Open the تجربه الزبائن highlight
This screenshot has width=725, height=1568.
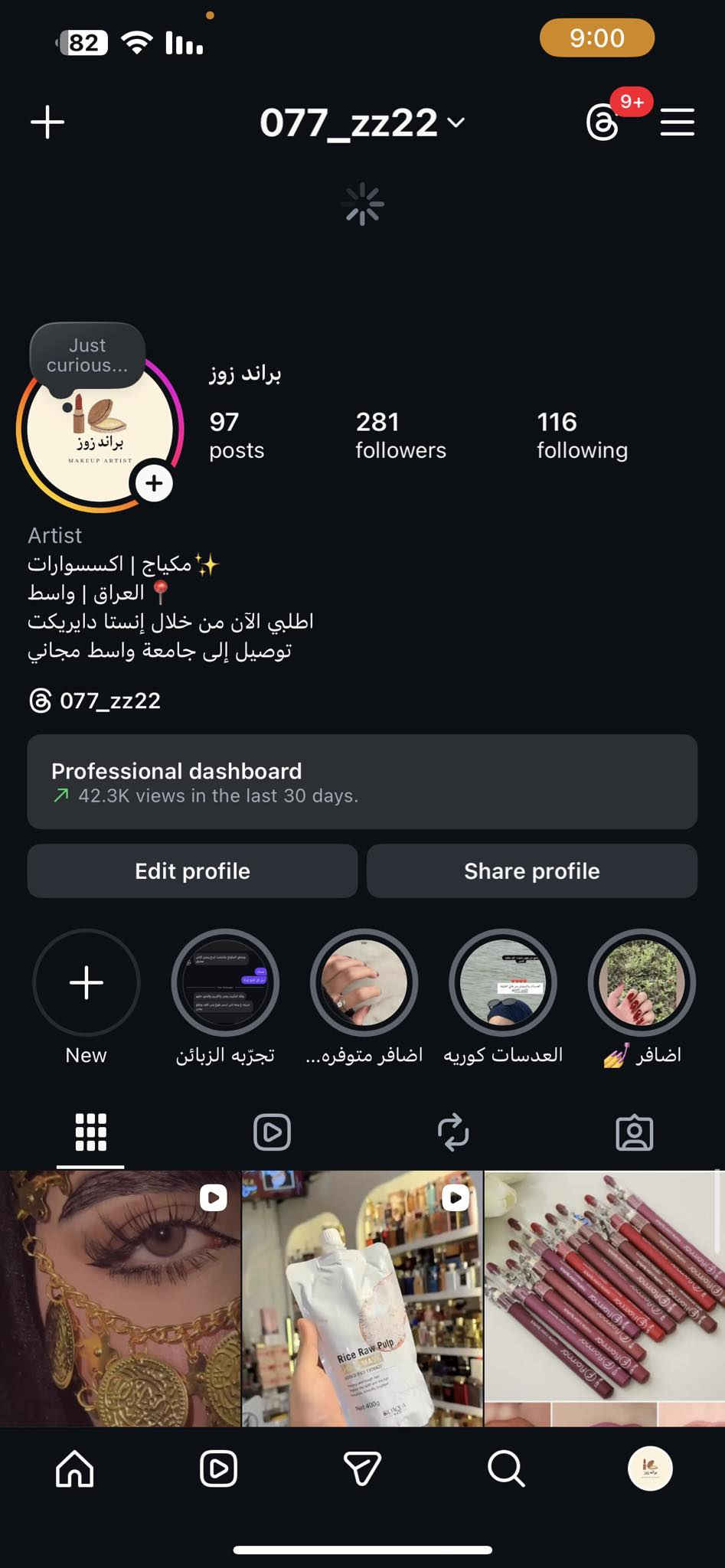pyautogui.click(x=225, y=983)
